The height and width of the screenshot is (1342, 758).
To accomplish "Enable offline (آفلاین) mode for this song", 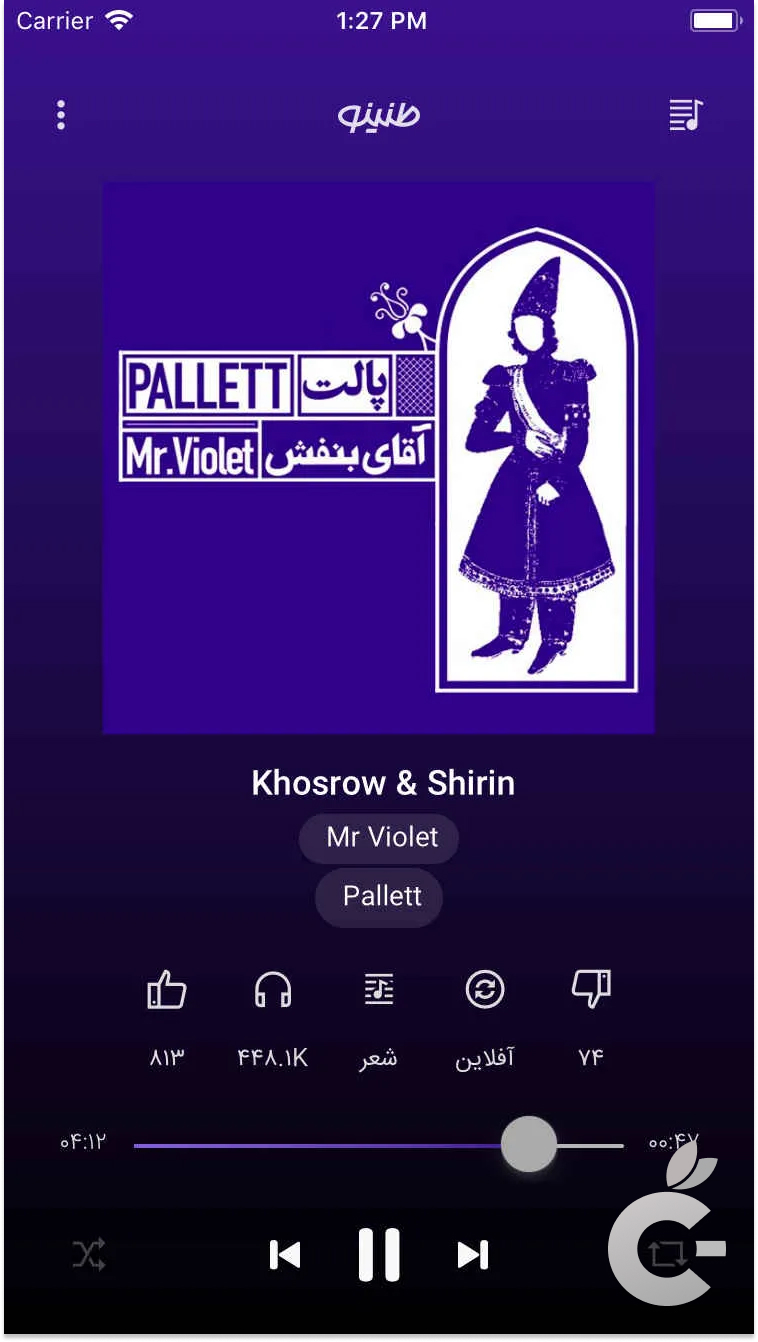I will [485, 991].
